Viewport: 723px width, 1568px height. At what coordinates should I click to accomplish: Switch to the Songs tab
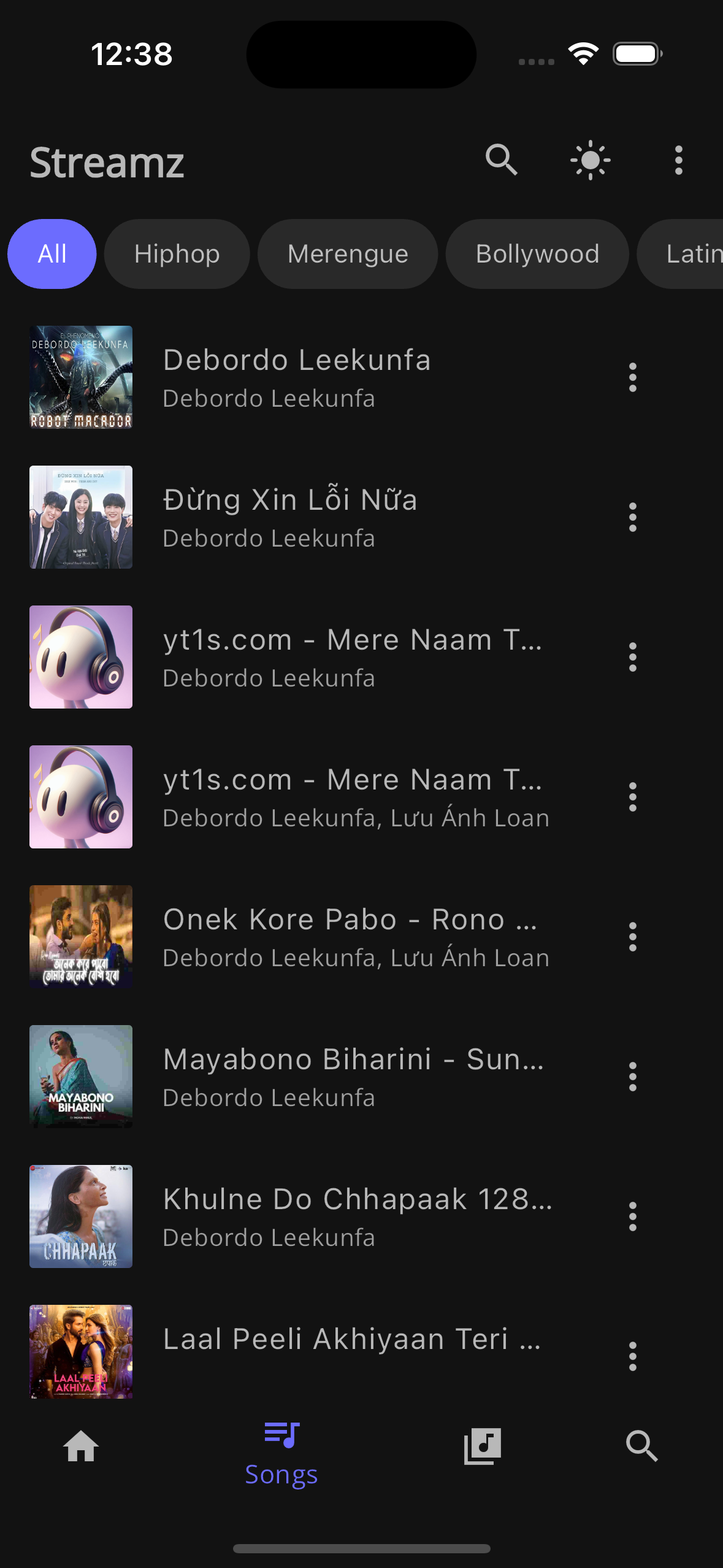(282, 1454)
